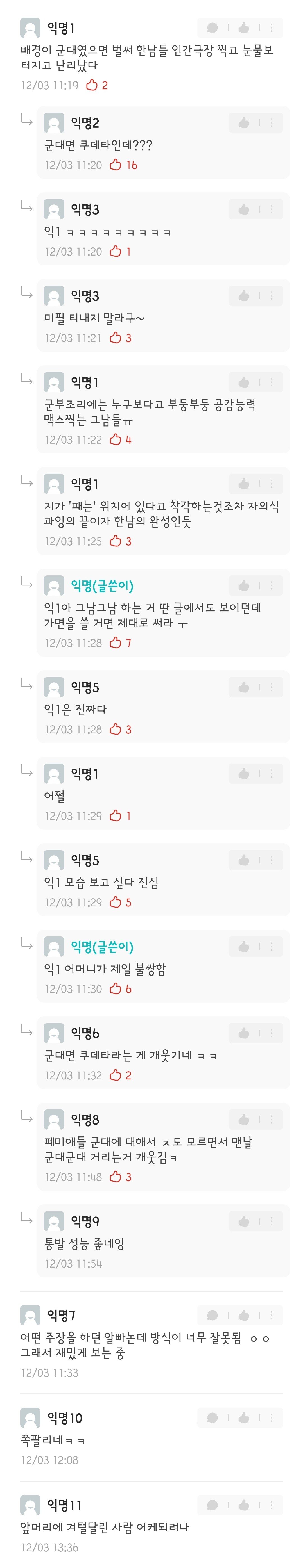Like 익명10's comment '쪽팔리네ㅋㅋ'

(x=243, y=1418)
